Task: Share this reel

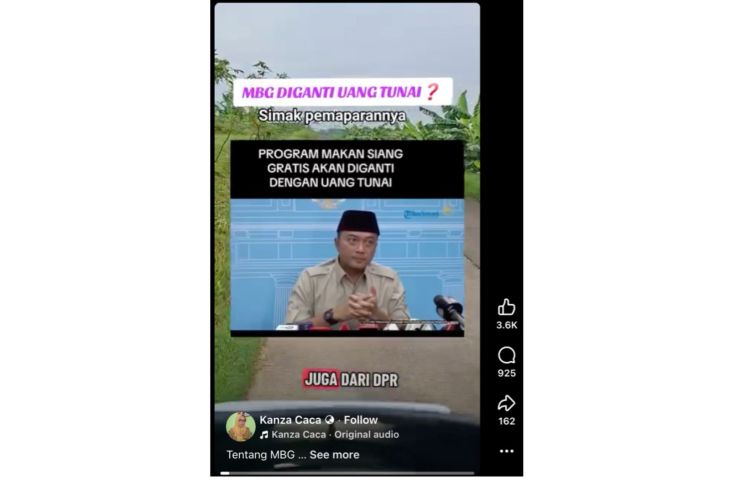Action: point(506,403)
